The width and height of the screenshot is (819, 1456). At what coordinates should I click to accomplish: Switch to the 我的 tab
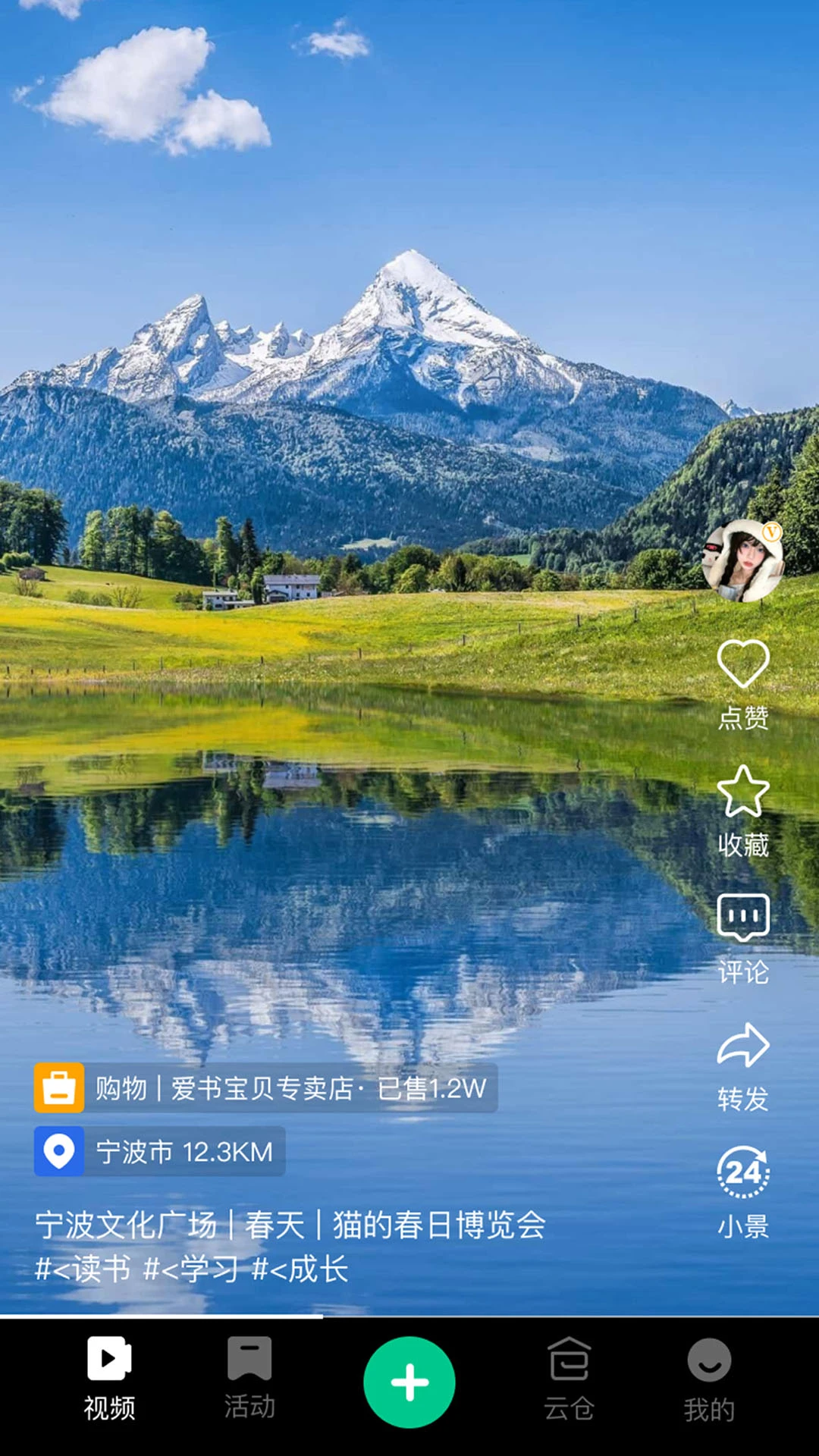click(709, 1380)
